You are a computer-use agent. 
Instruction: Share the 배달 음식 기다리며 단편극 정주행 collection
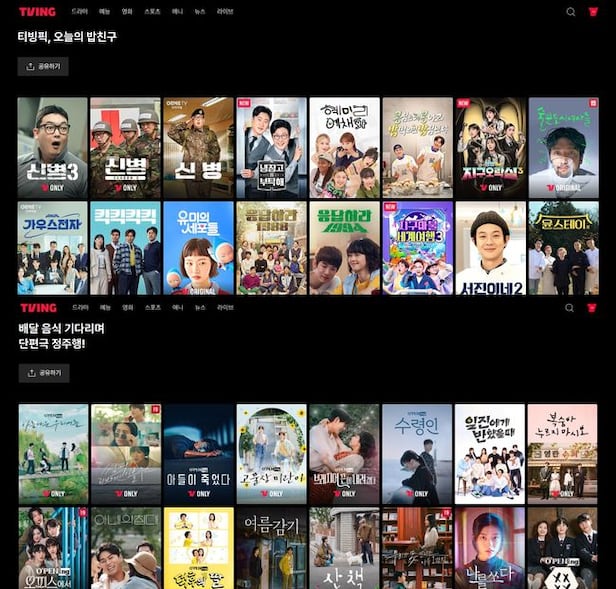43,373
